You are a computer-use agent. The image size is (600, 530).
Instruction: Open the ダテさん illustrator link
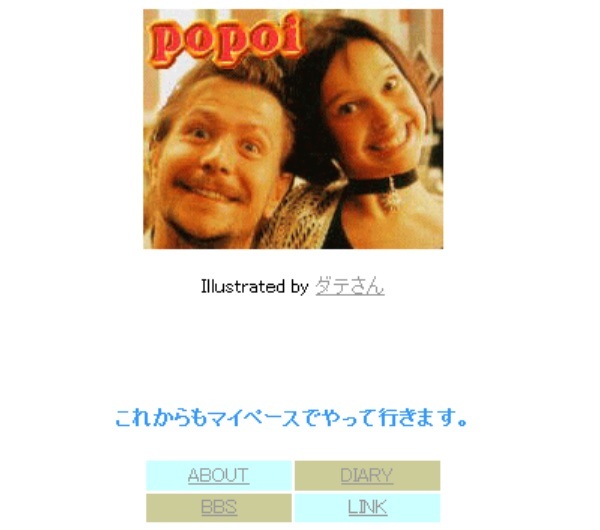349,287
